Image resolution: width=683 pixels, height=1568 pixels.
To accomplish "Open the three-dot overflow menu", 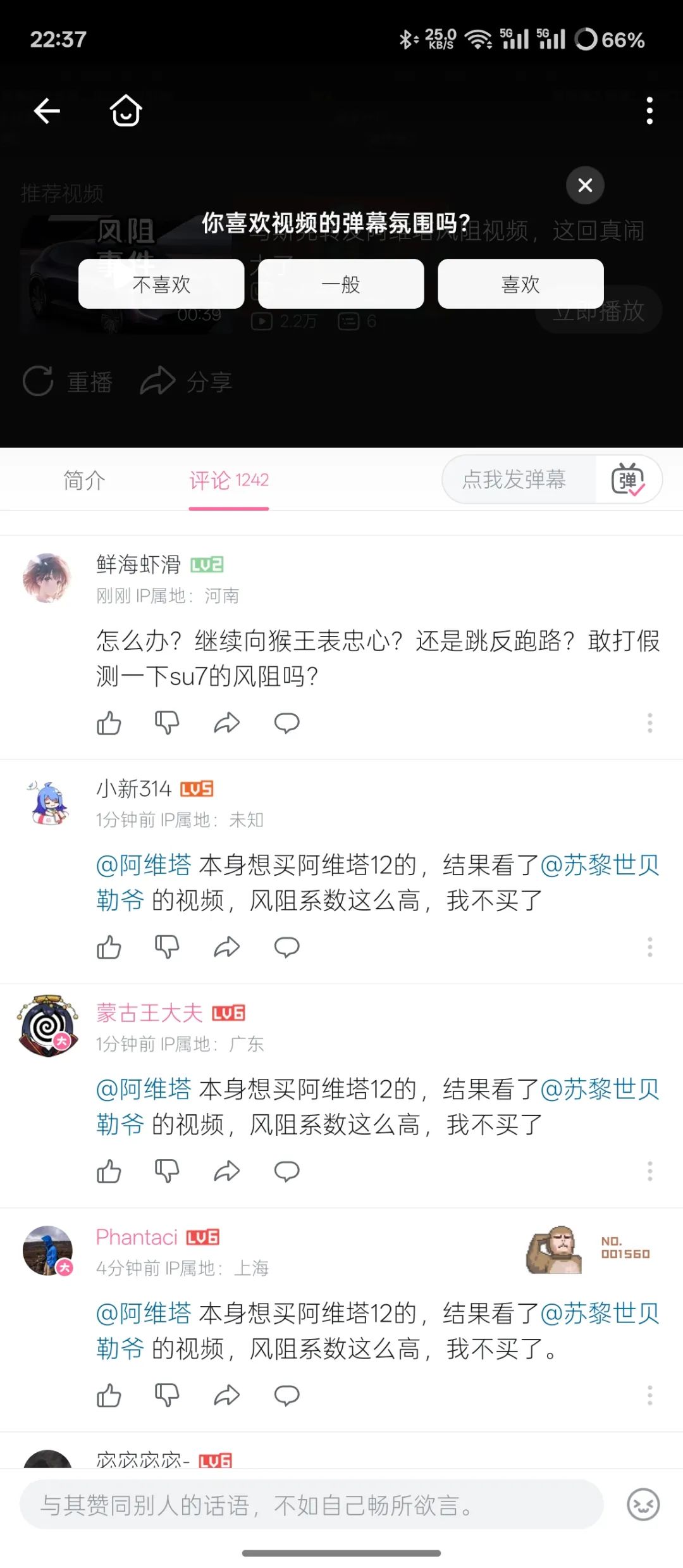I will click(x=649, y=111).
